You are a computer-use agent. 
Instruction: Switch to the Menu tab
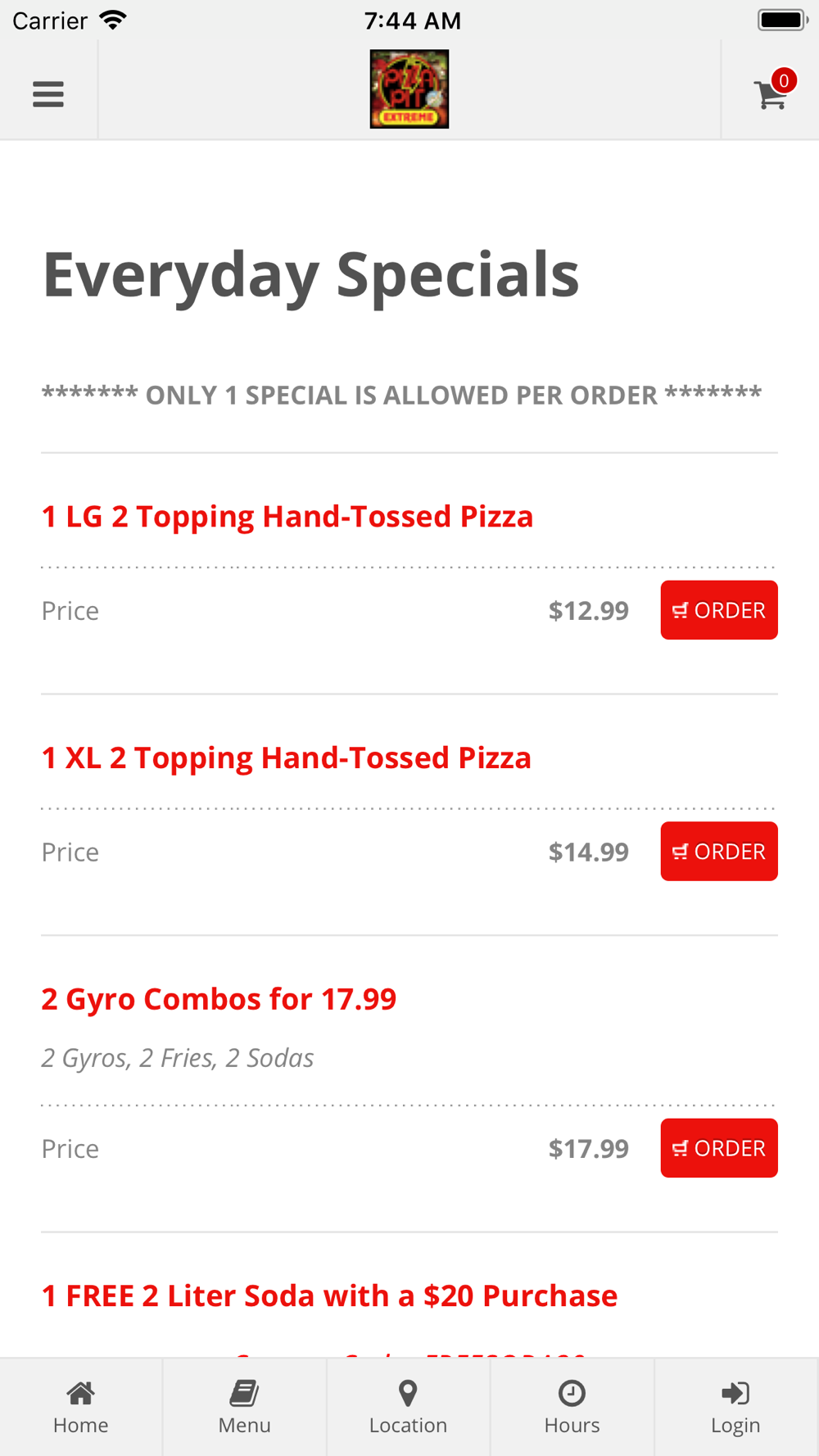[245, 1407]
